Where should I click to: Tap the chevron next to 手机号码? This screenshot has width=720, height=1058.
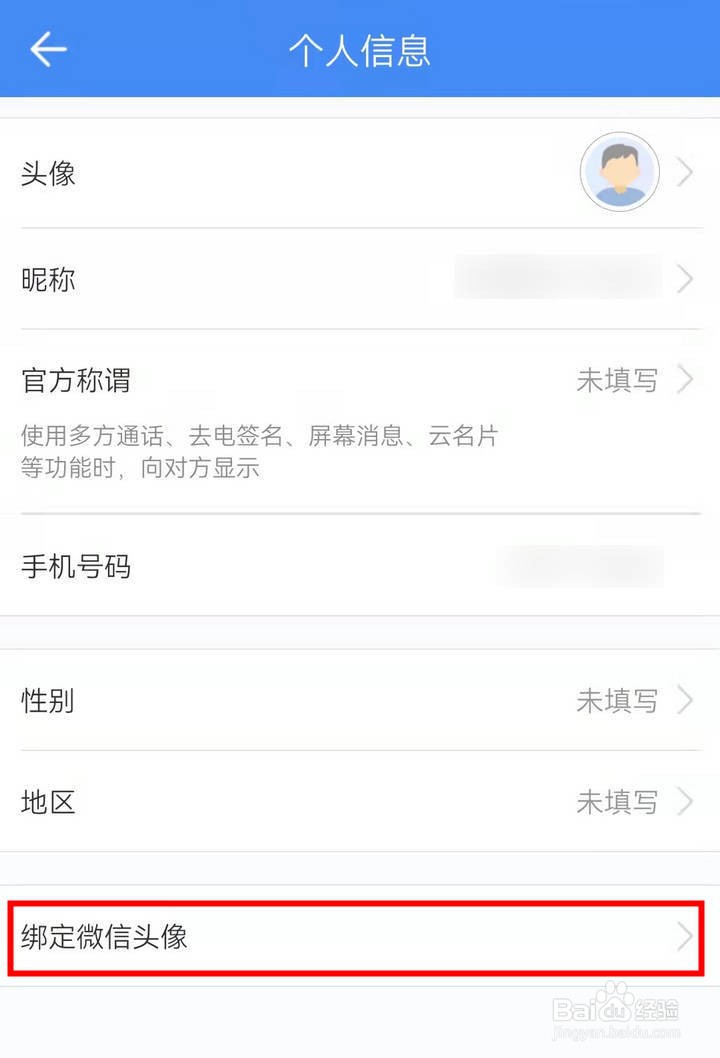686,566
